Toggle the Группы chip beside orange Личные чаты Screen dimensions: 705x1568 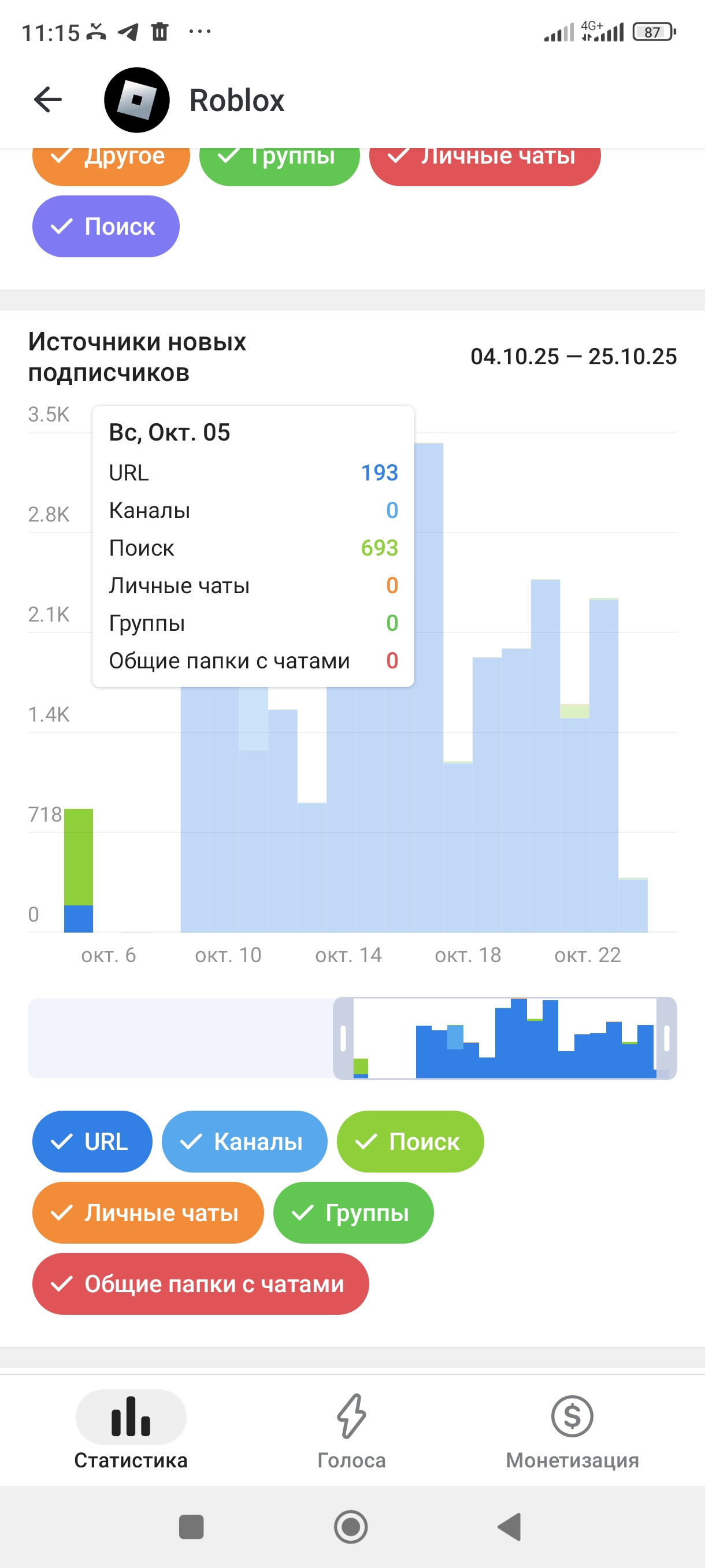click(353, 1212)
